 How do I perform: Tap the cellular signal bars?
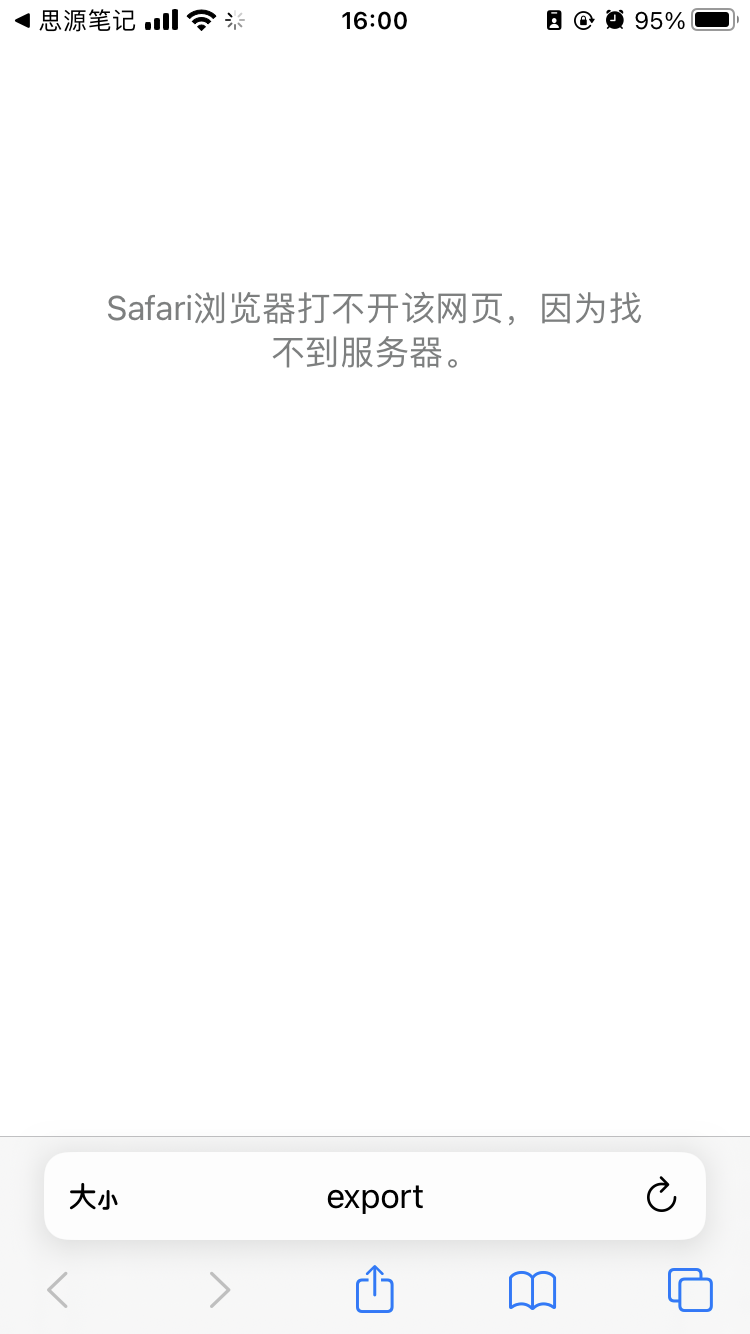[163, 19]
